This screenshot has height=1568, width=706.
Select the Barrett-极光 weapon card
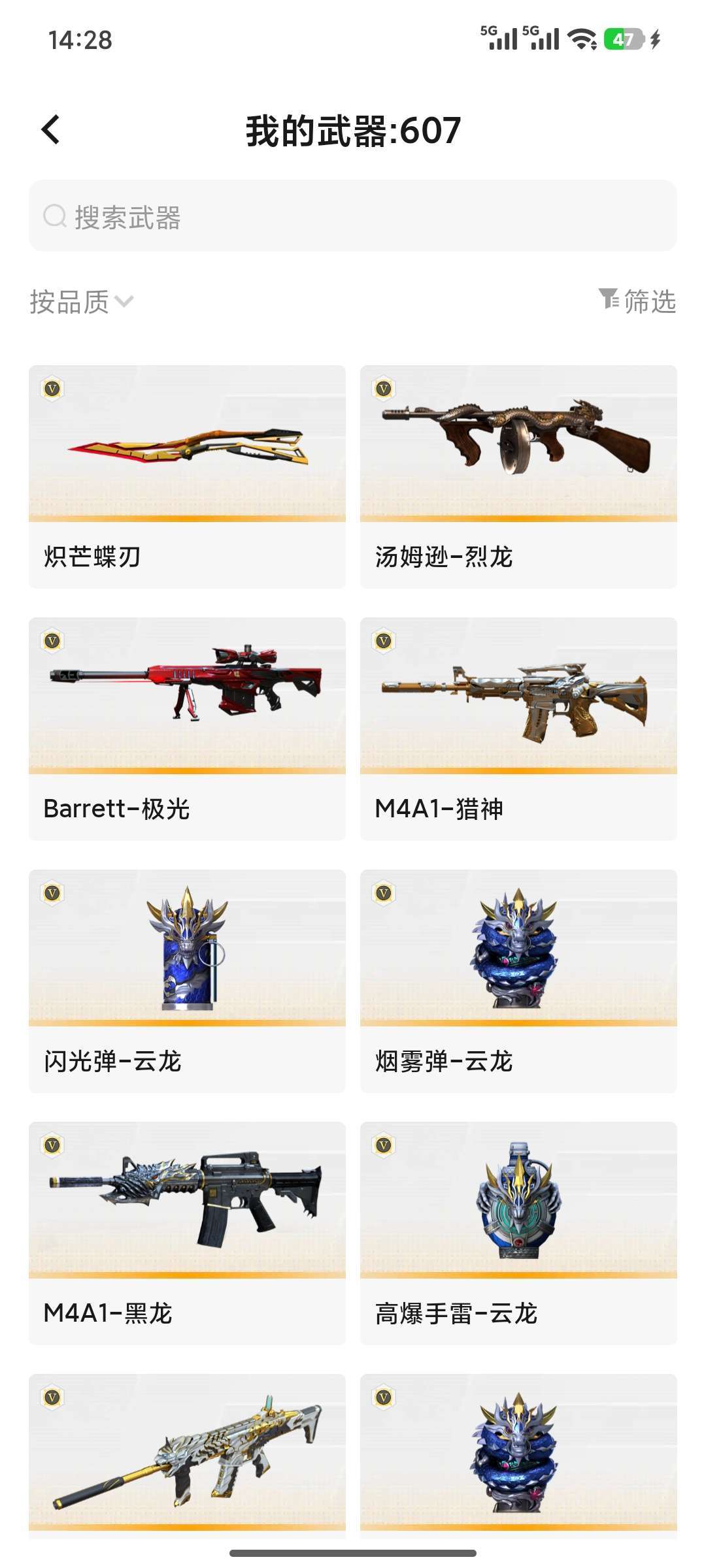(187, 728)
